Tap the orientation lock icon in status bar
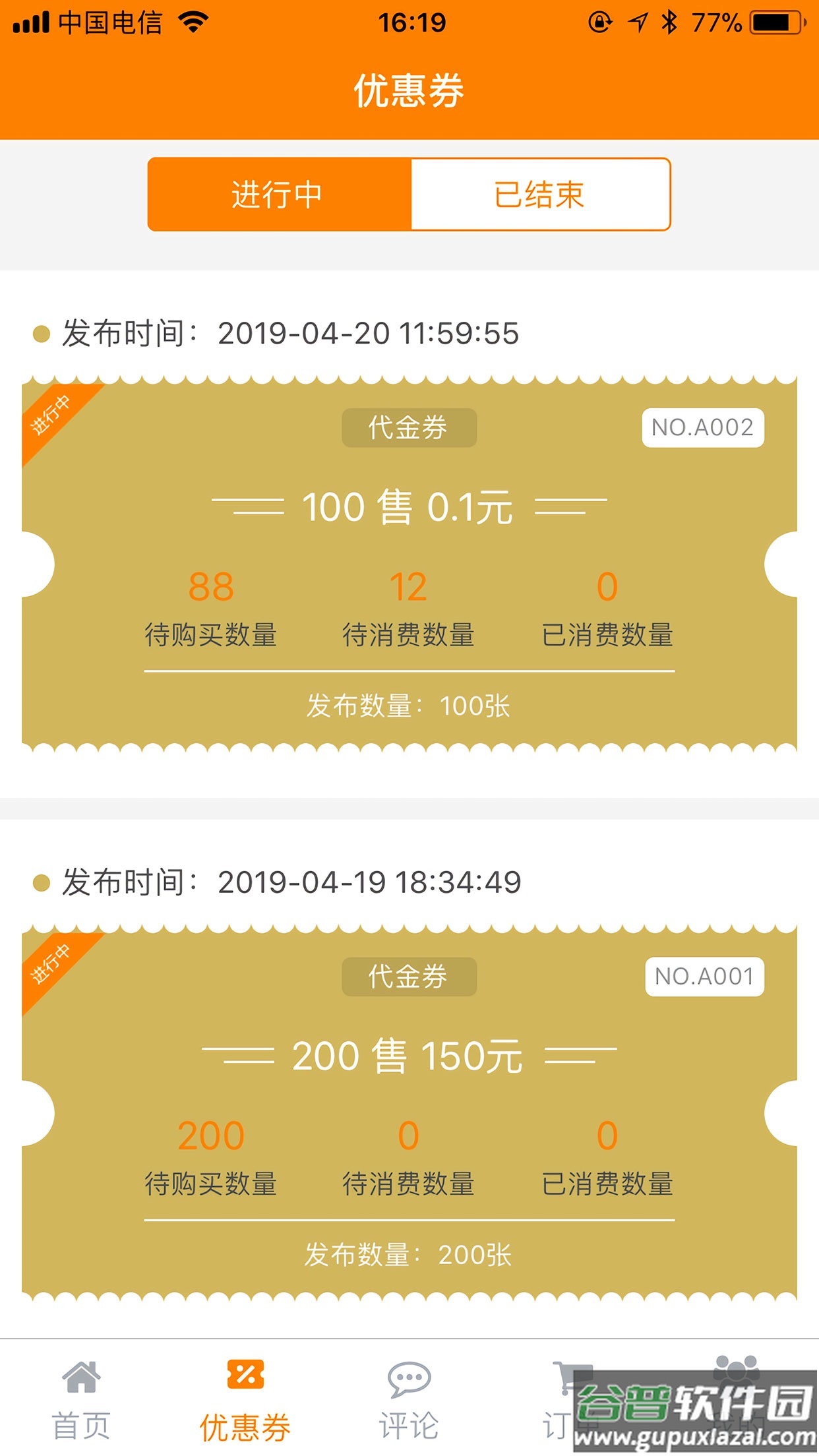Viewport: 819px width, 1456px height. point(599,21)
